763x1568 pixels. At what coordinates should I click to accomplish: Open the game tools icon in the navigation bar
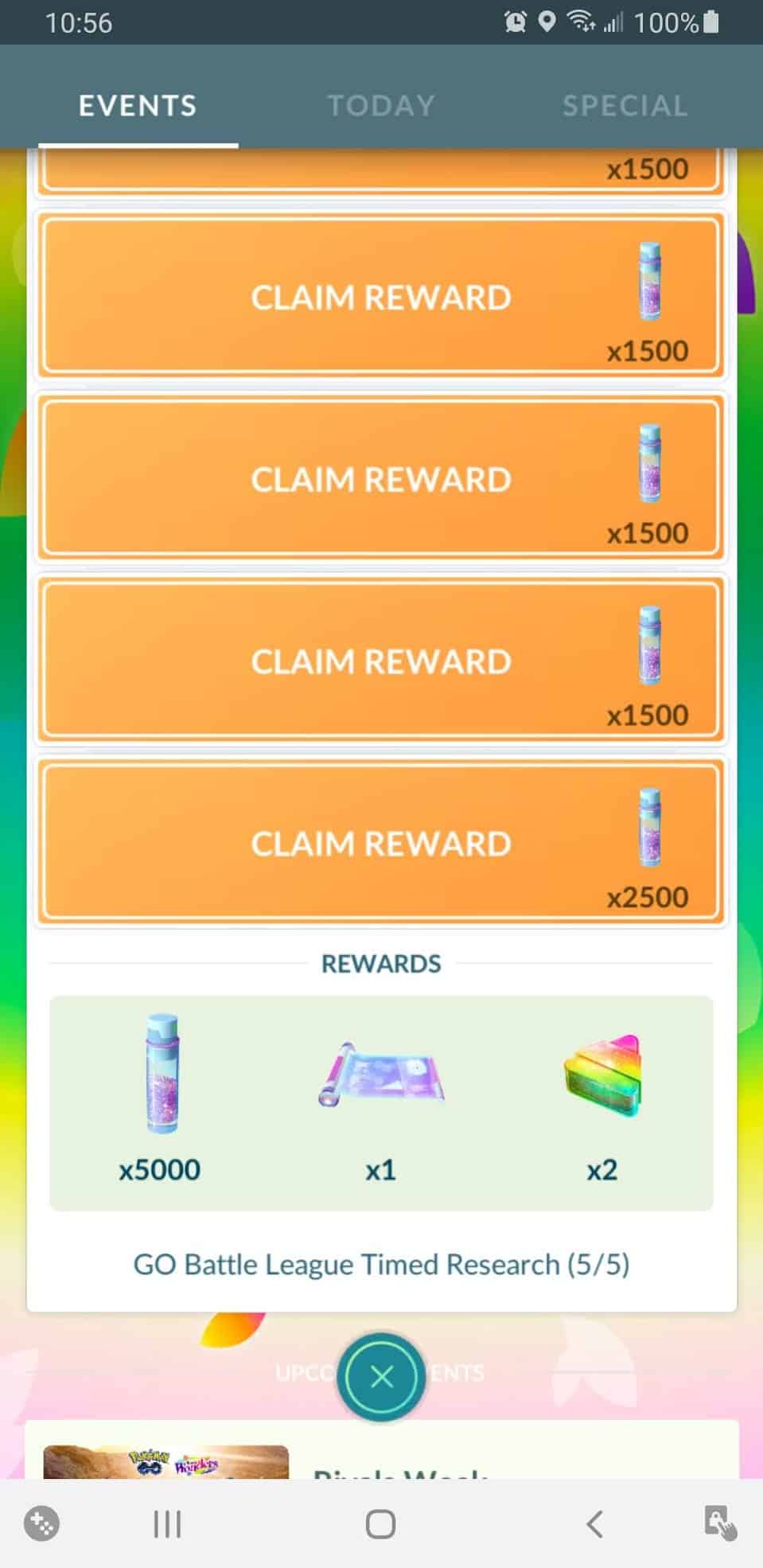41,1524
